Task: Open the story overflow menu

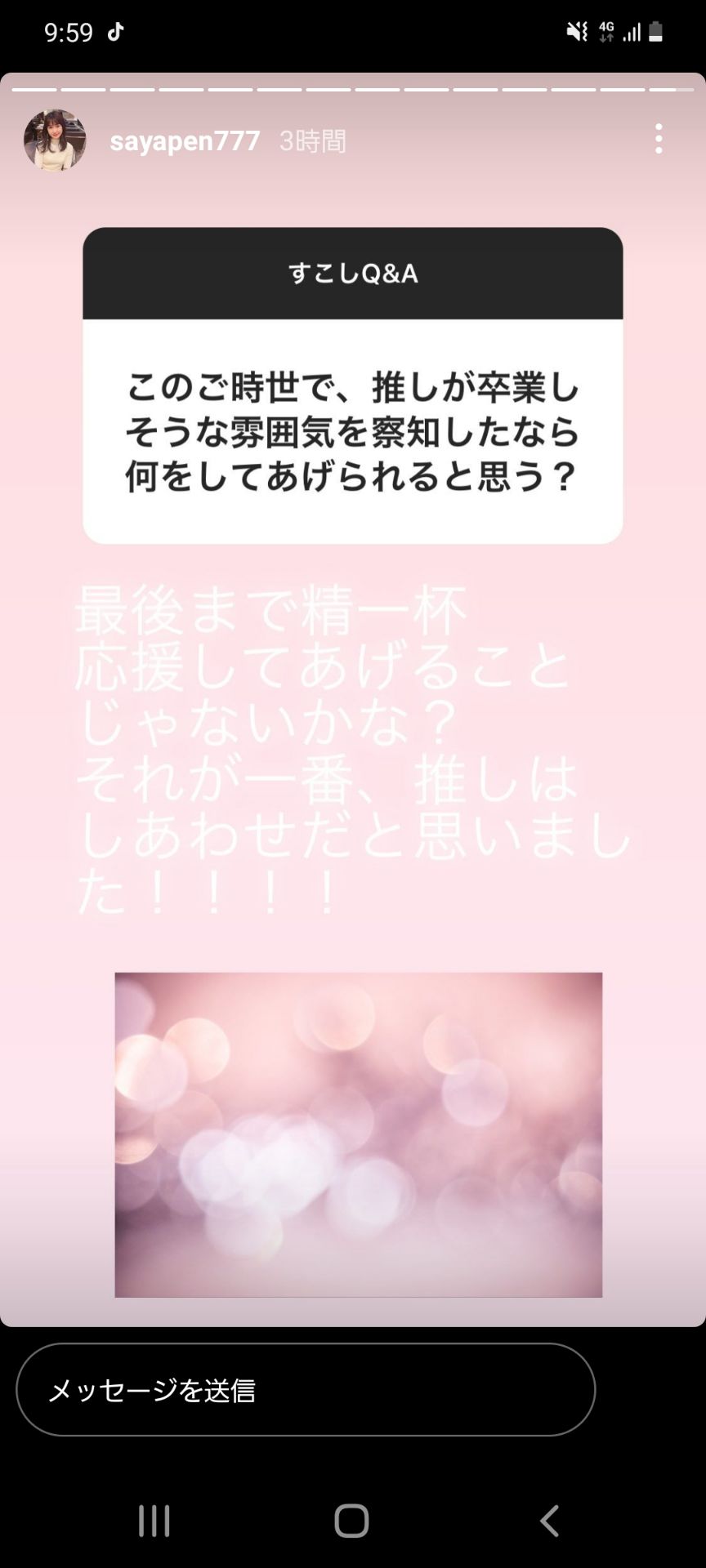Action: [659, 140]
